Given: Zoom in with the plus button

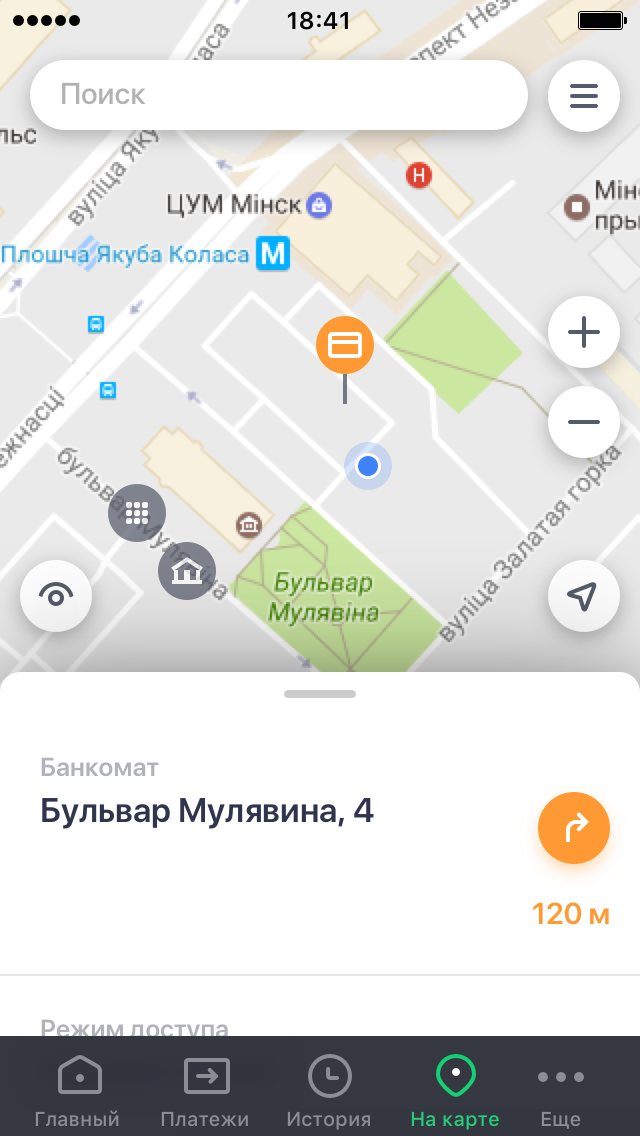Looking at the screenshot, I should click(x=584, y=333).
